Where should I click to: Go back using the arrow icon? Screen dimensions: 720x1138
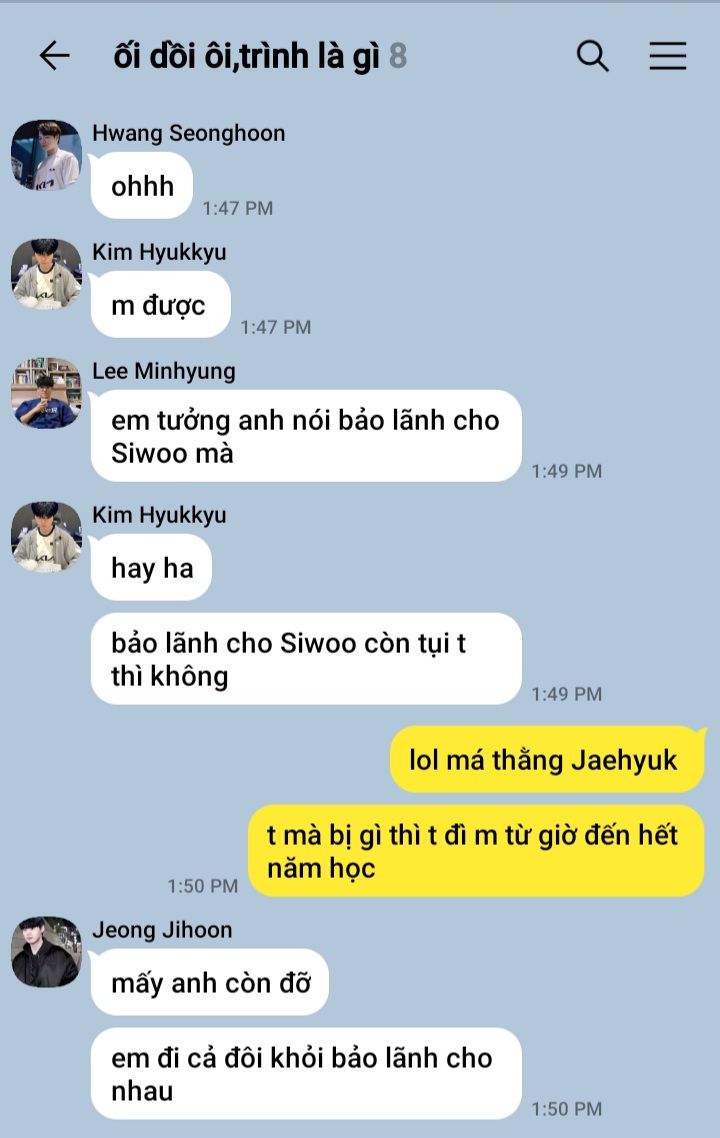tap(54, 56)
